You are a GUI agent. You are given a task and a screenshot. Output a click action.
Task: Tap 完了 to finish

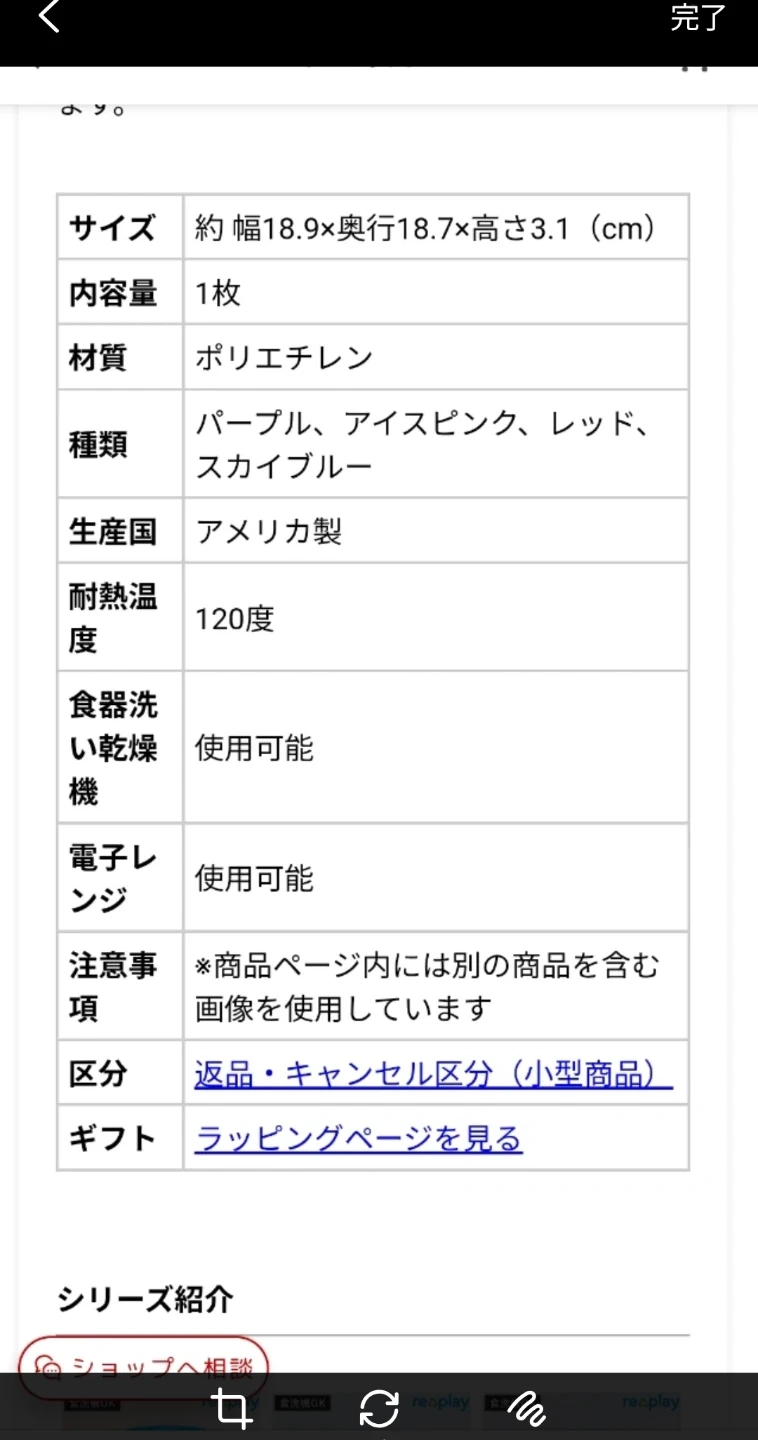697,18
